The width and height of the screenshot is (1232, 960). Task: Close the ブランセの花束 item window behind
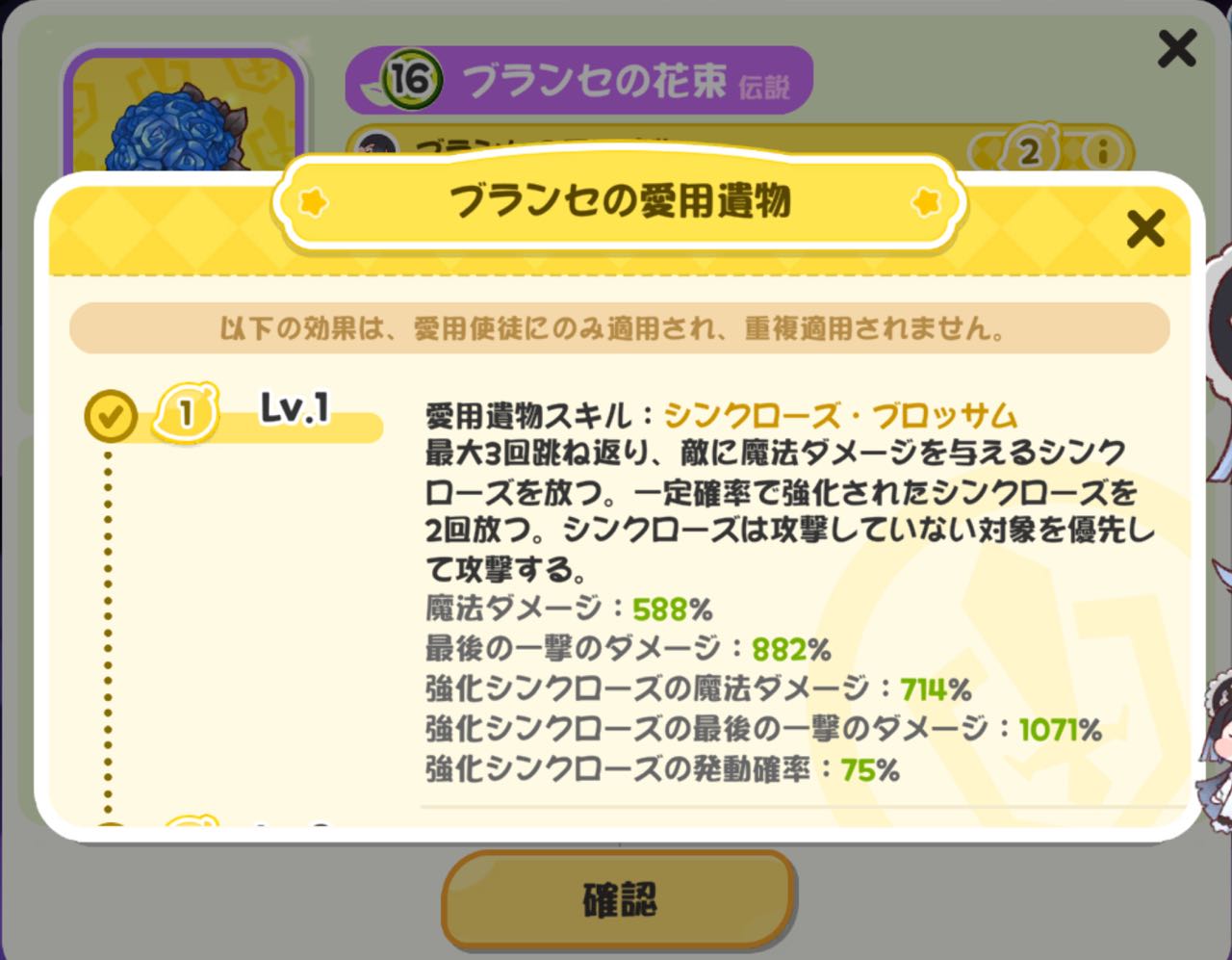pos(1176,47)
